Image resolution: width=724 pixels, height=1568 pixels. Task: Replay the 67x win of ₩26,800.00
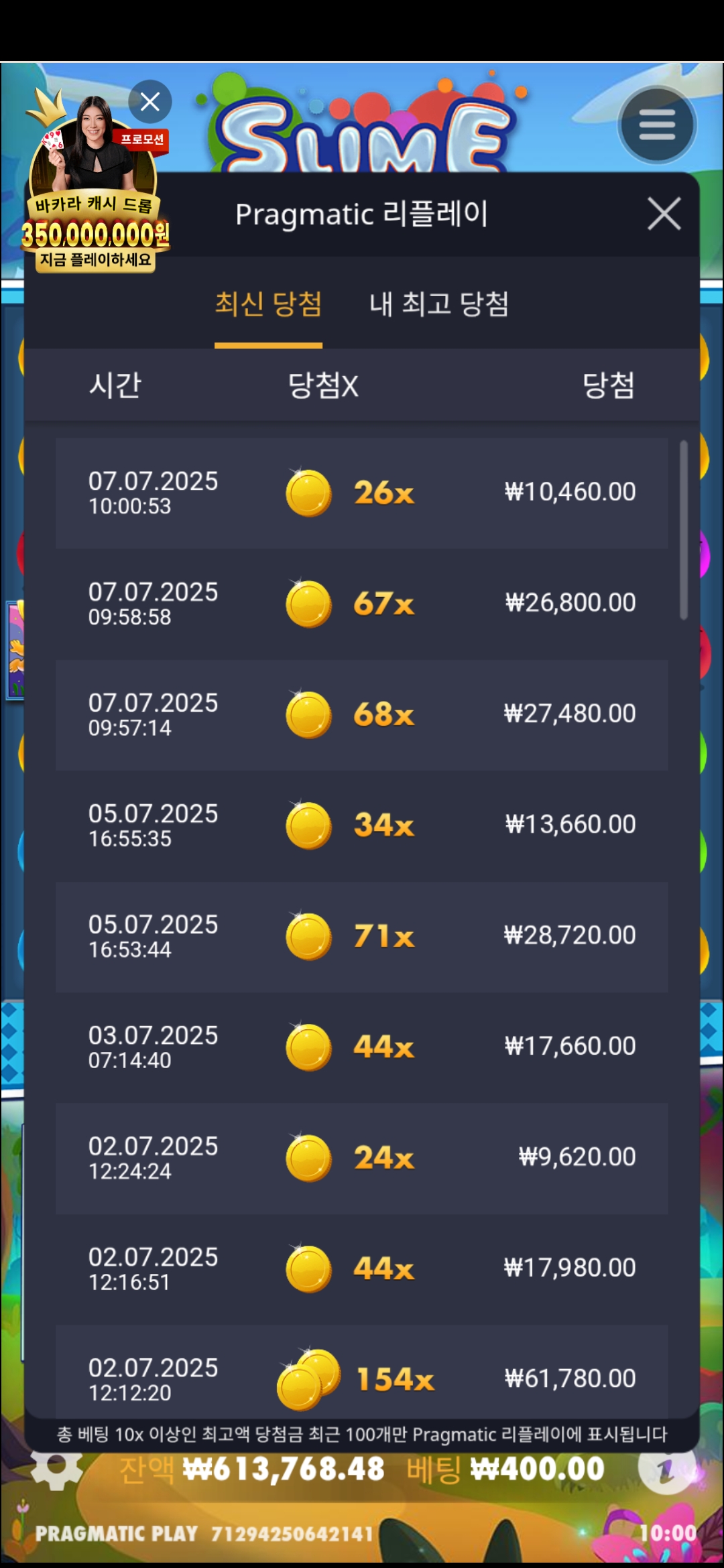point(362,604)
